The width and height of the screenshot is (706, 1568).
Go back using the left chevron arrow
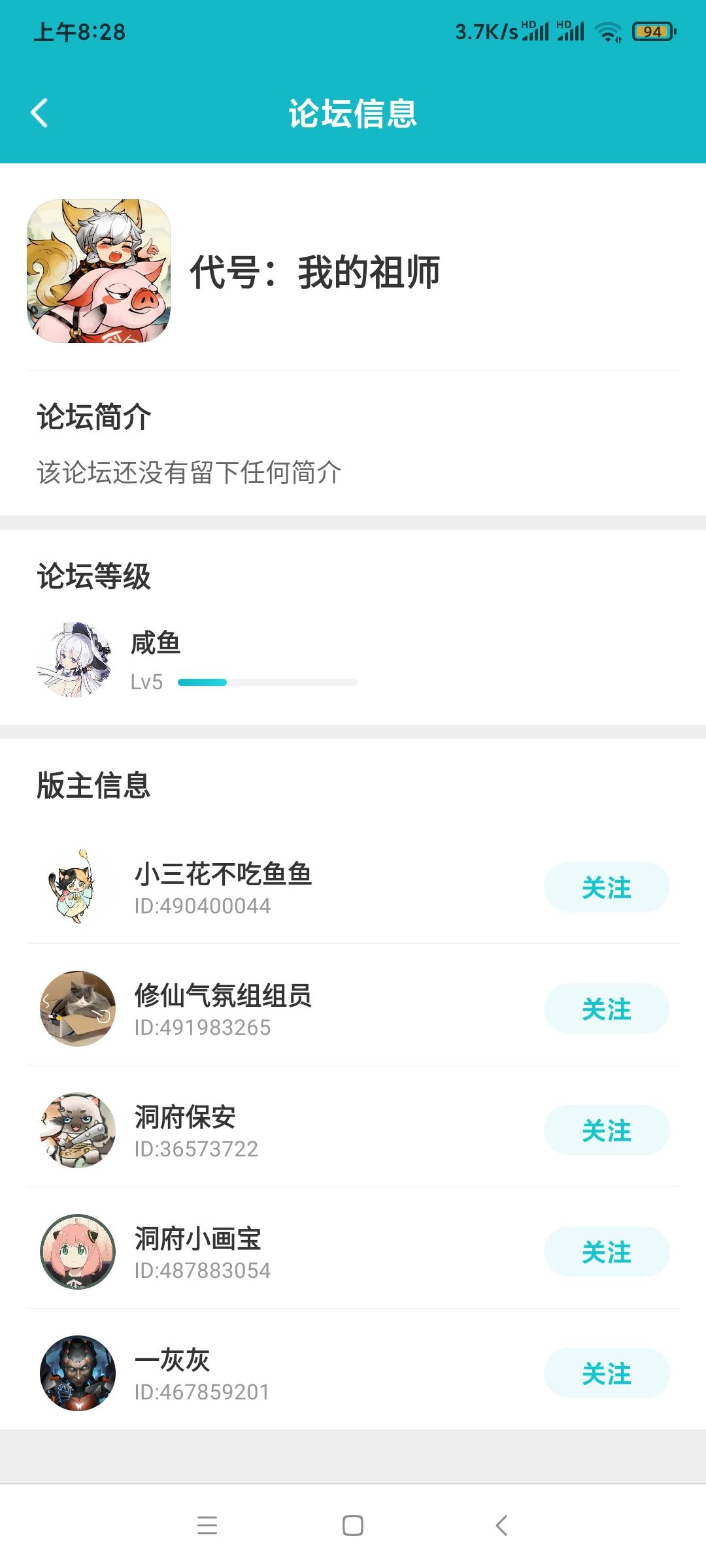pyautogui.click(x=39, y=112)
